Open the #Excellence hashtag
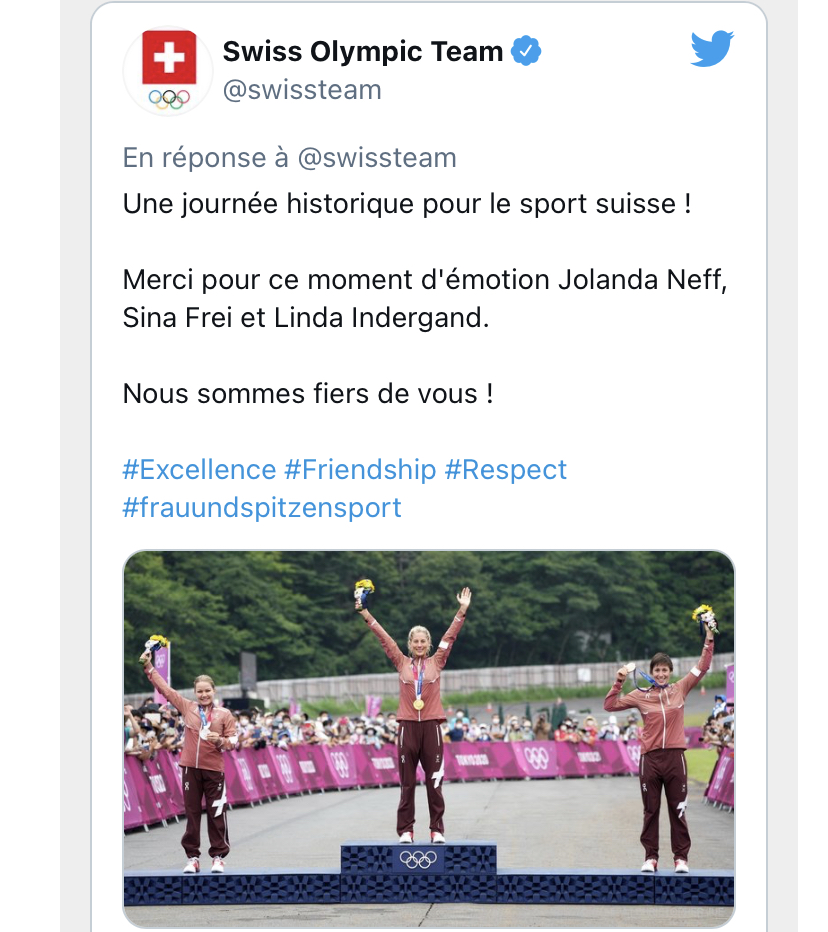This screenshot has width=828, height=932. 199,470
